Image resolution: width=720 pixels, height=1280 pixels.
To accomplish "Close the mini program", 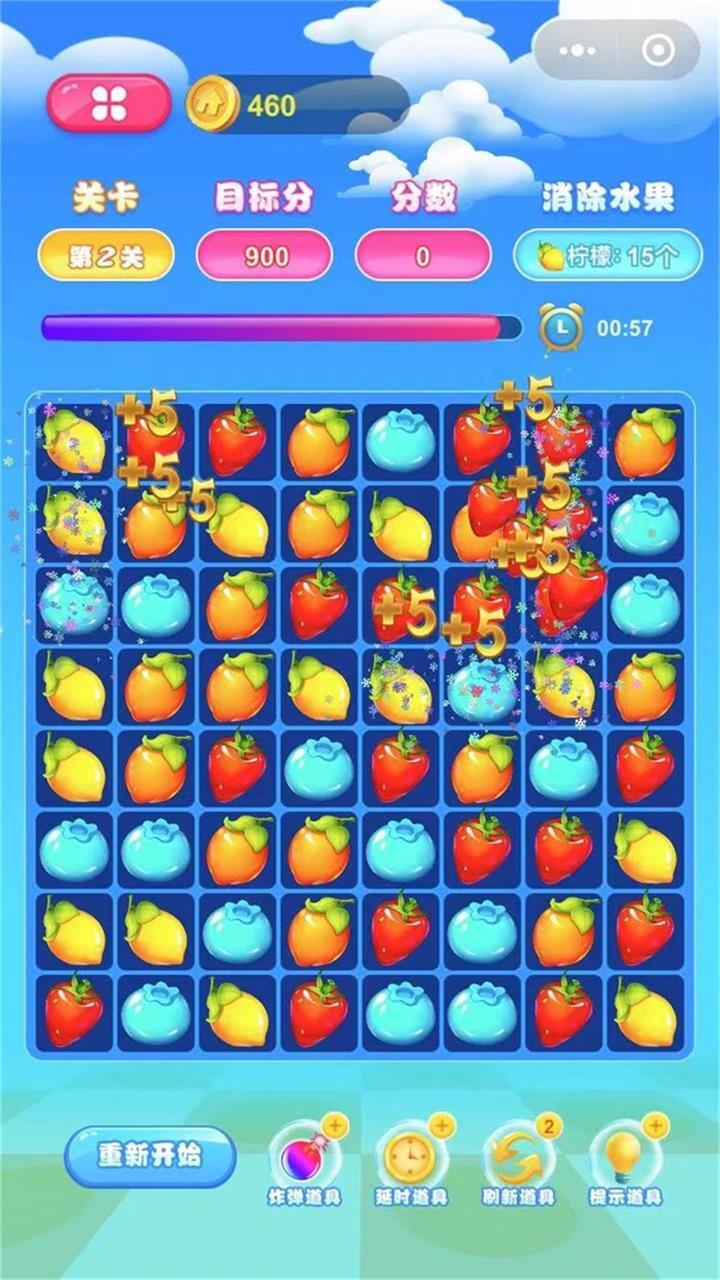I will pos(657,50).
